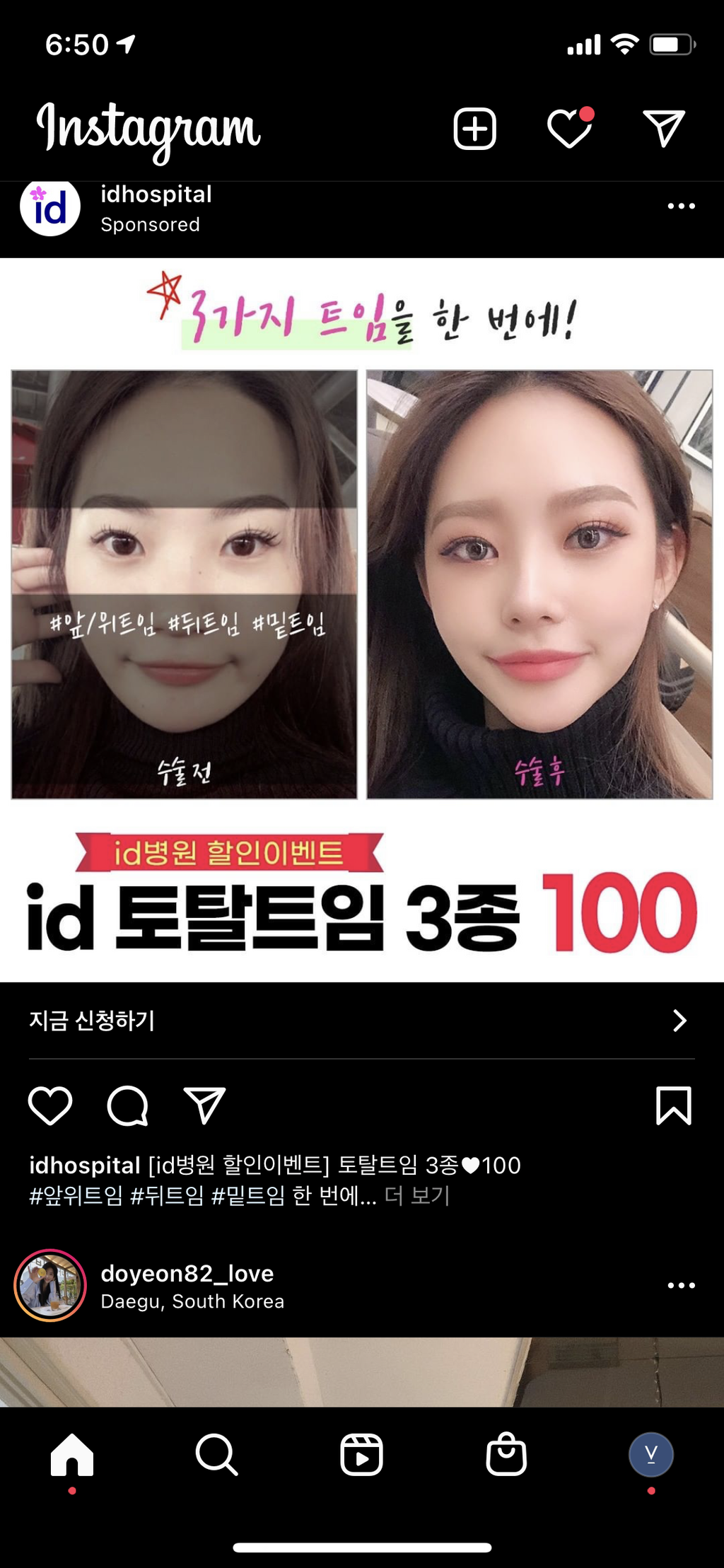Open direct messages inbox
Screen dimensions: 724x1568
663,129
